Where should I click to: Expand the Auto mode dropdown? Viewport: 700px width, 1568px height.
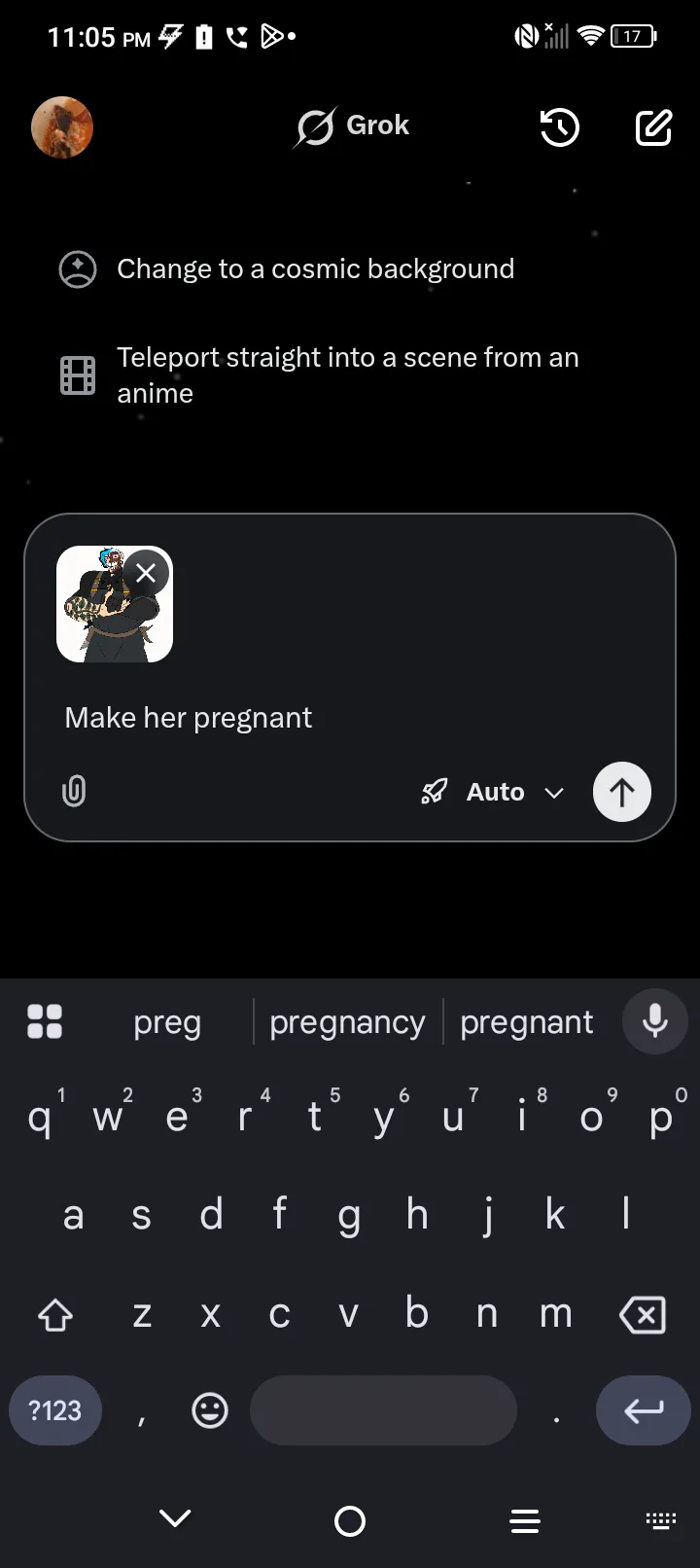coord(493,792)
